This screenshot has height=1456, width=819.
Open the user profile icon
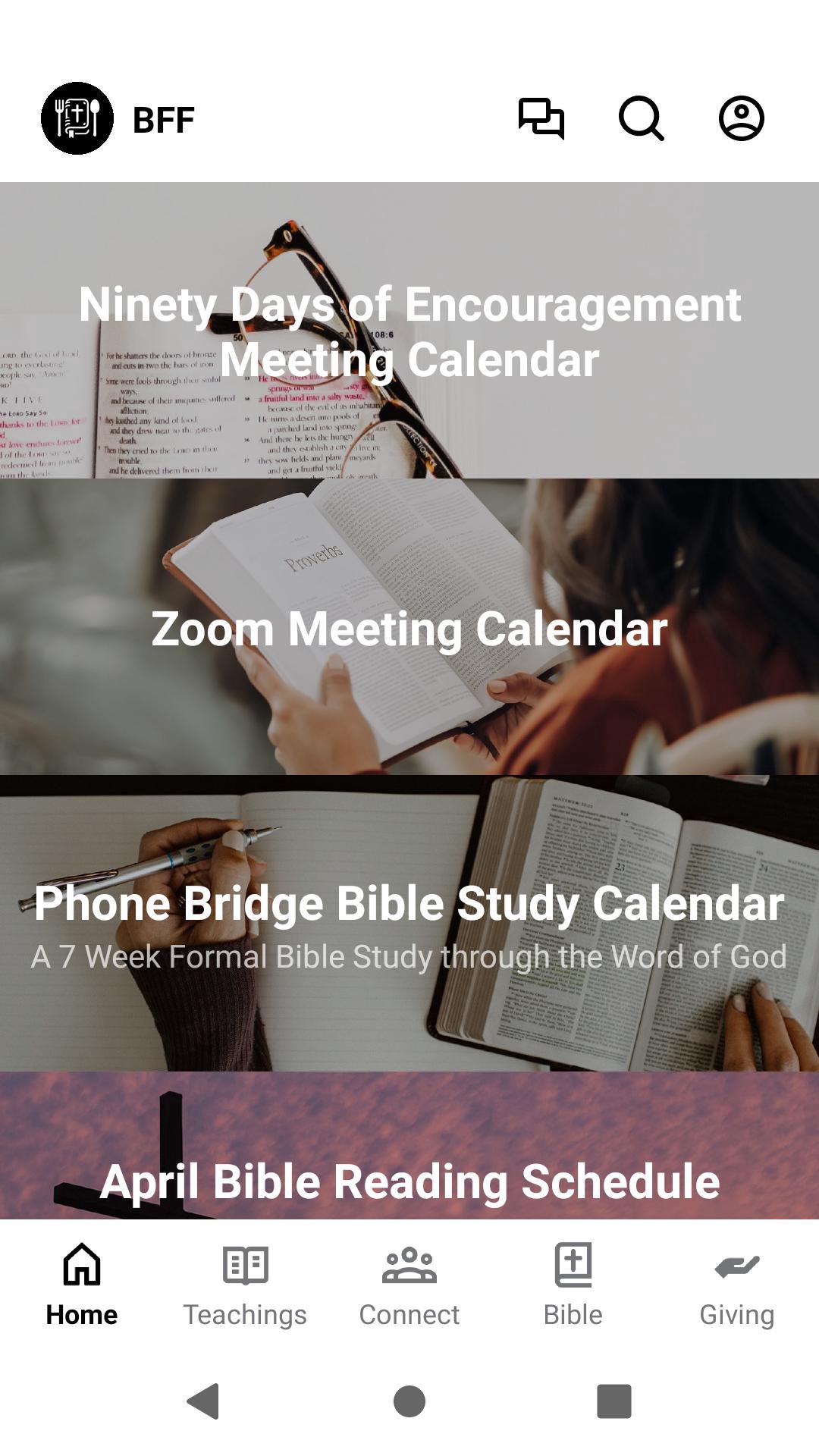(741, 118)
